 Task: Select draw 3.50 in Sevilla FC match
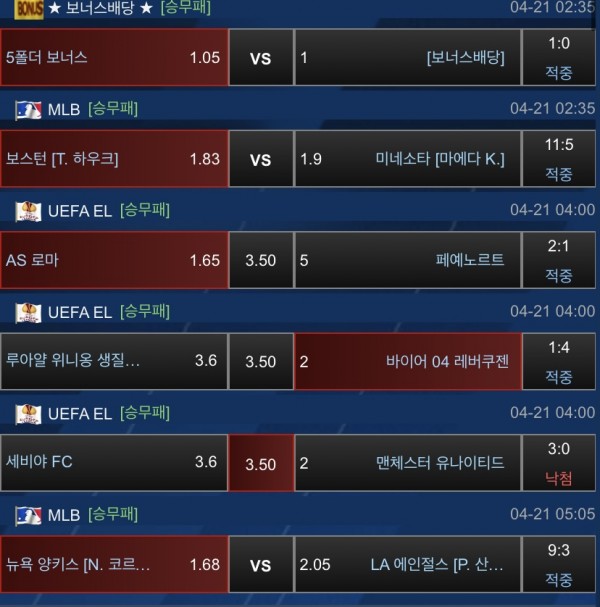coord(260,464)
